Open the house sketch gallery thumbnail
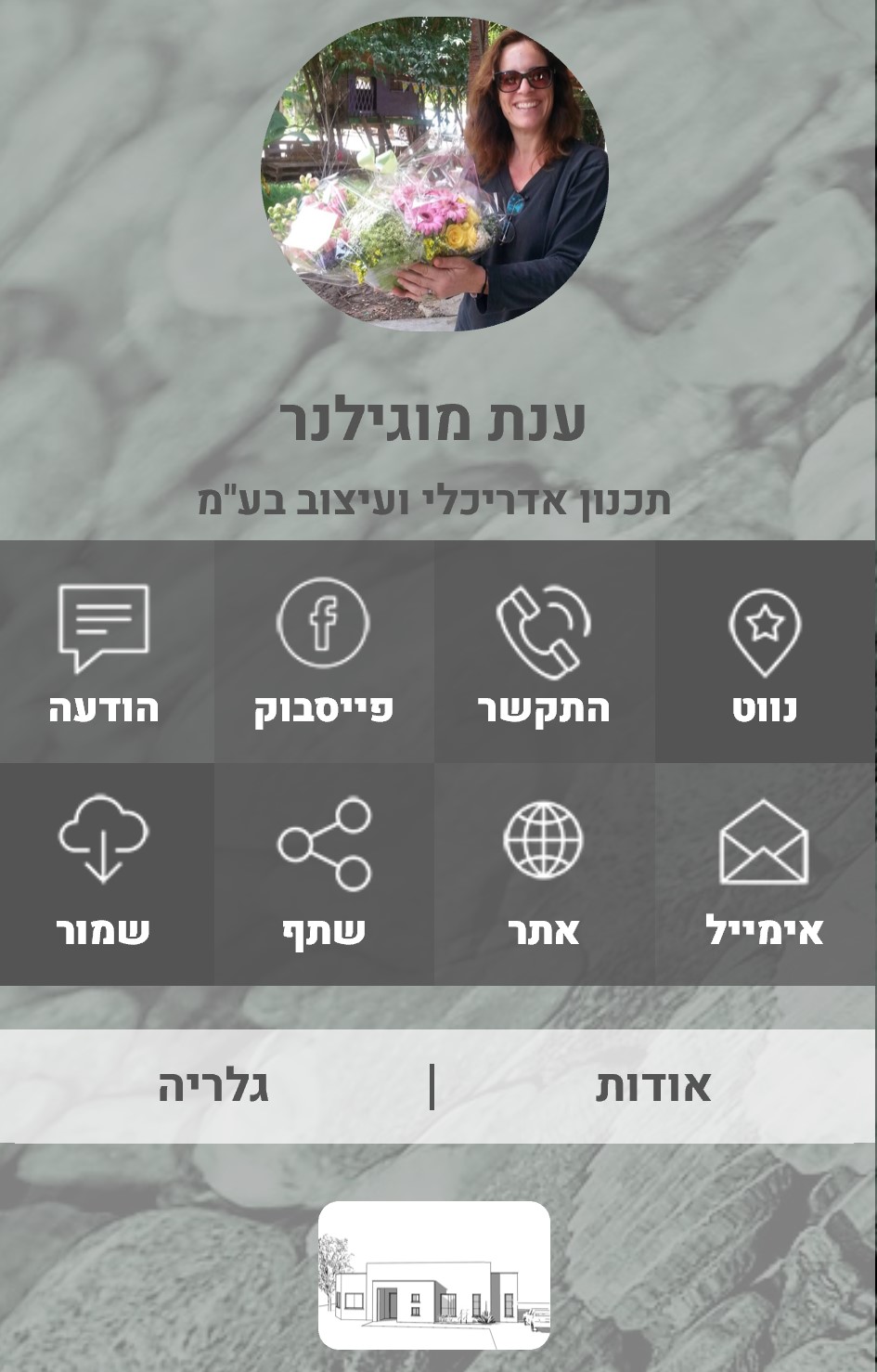Screen dimensions: 877x1372 [434, 1275]
